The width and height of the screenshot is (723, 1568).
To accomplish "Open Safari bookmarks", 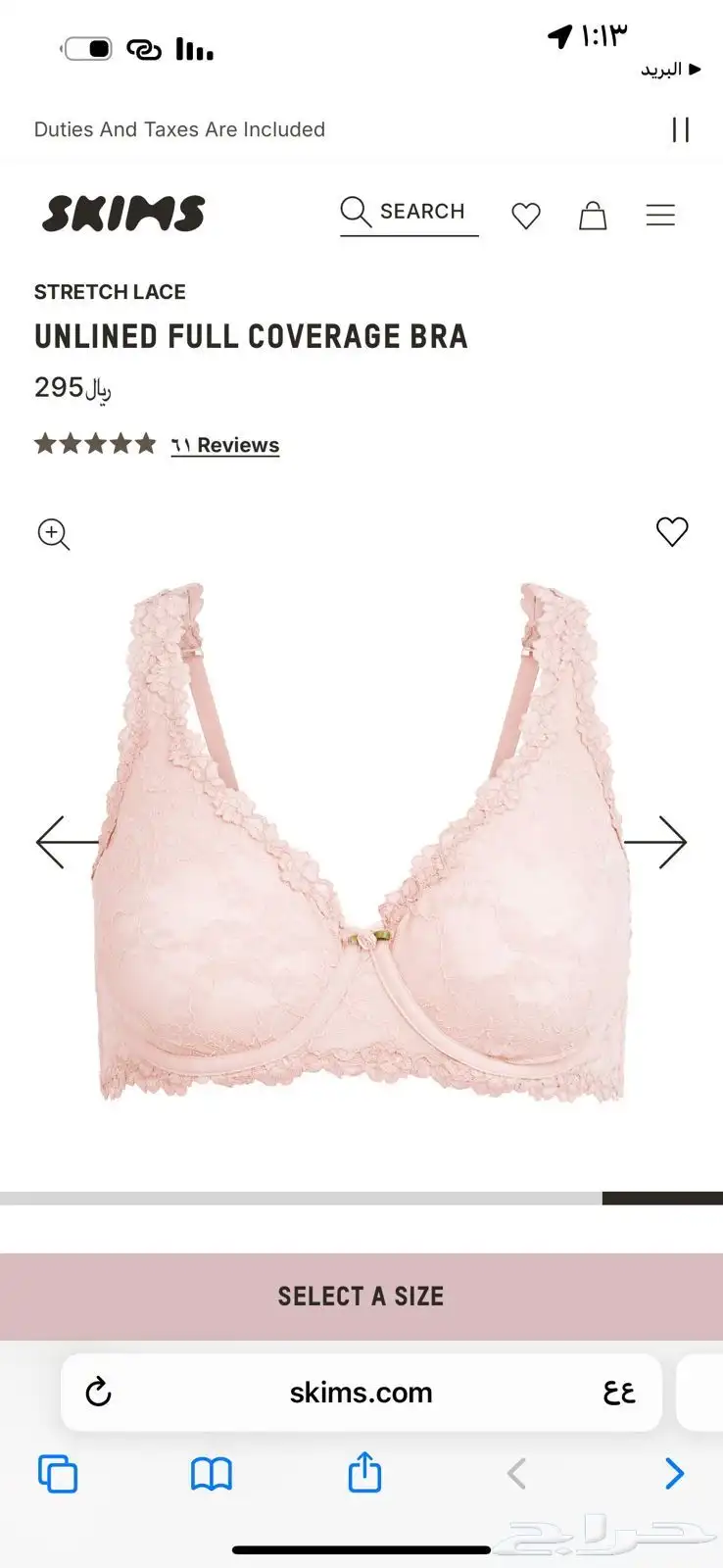I will (212, 1473).
